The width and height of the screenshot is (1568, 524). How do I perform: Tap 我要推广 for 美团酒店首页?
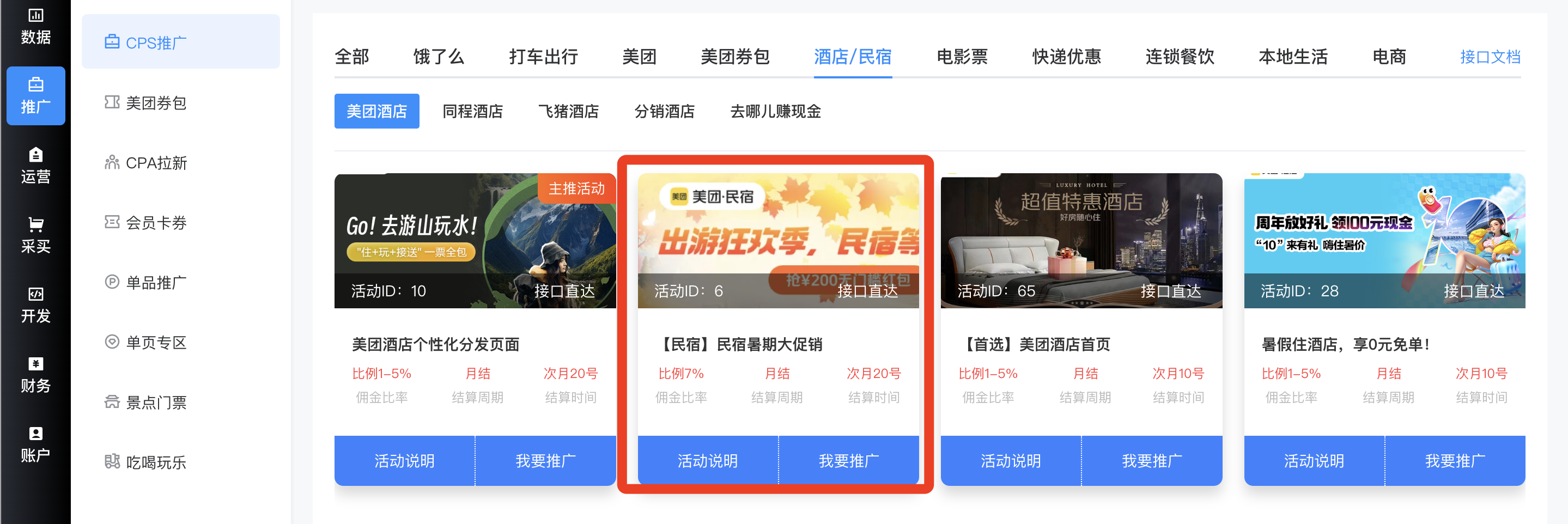tap(1152, 461)
